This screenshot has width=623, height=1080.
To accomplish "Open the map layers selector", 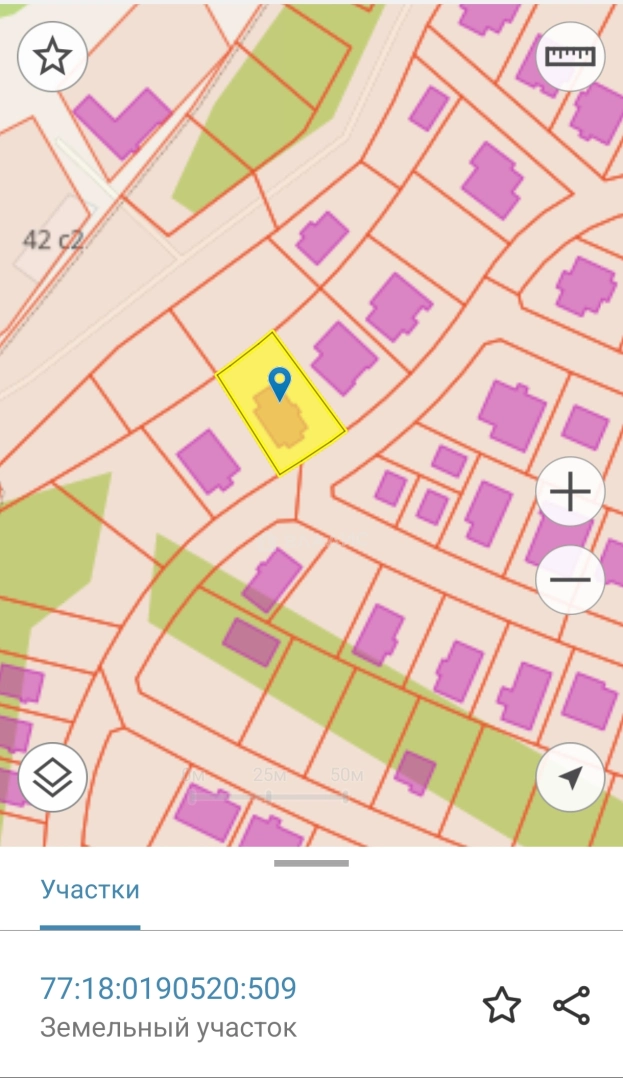I will click(52, 777).
